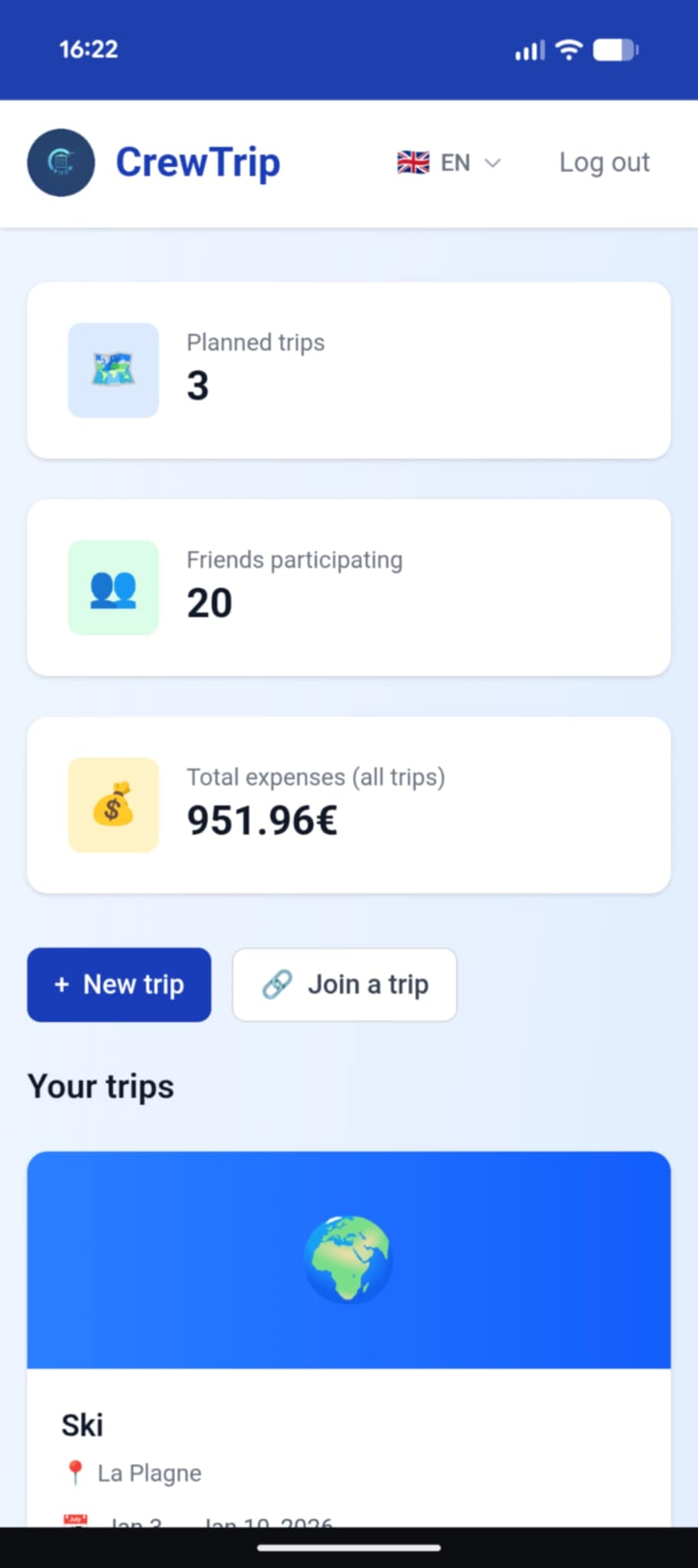The image size is (698, 1568).
Task: Click Log out in the header
Action: pyautogui.click(x=604, y=162)
